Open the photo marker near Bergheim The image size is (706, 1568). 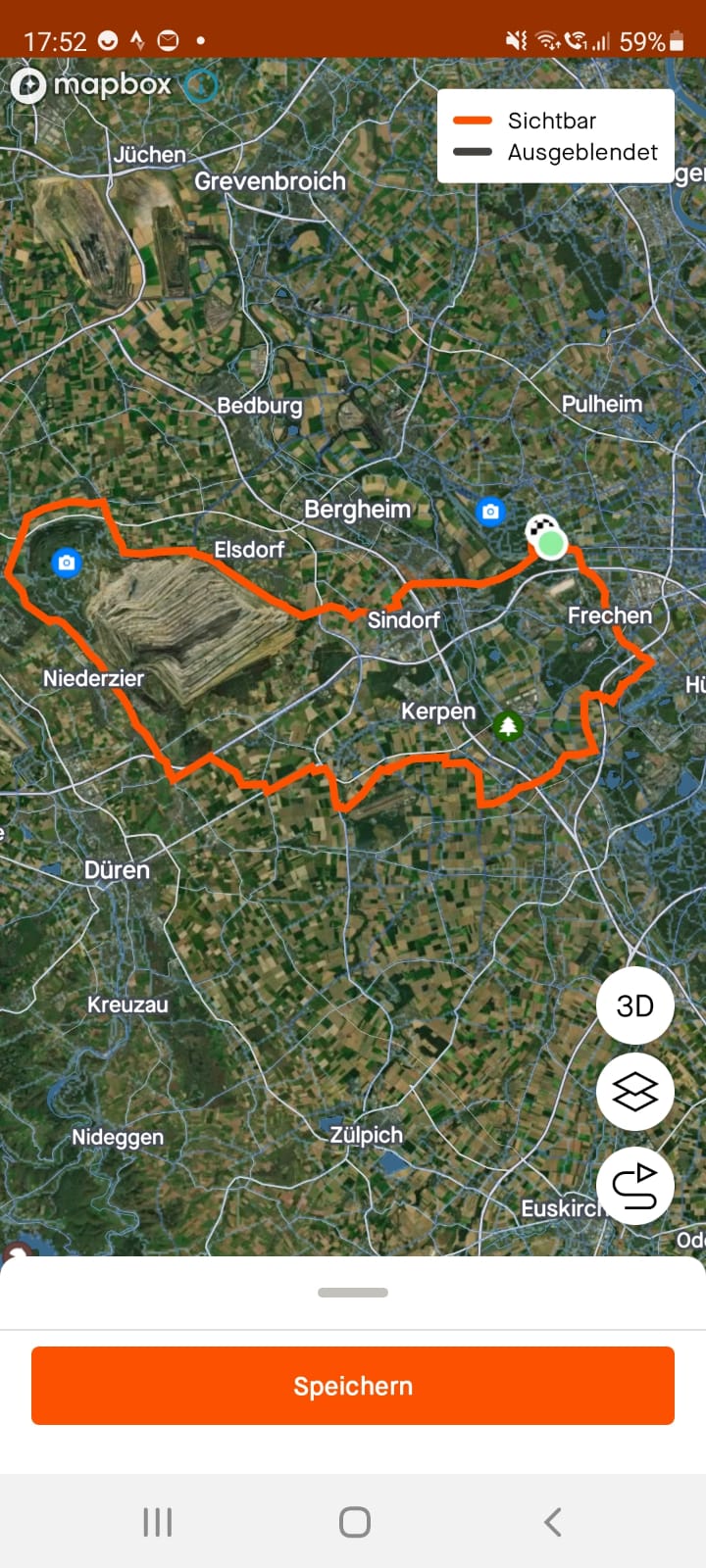click(490, 511)
